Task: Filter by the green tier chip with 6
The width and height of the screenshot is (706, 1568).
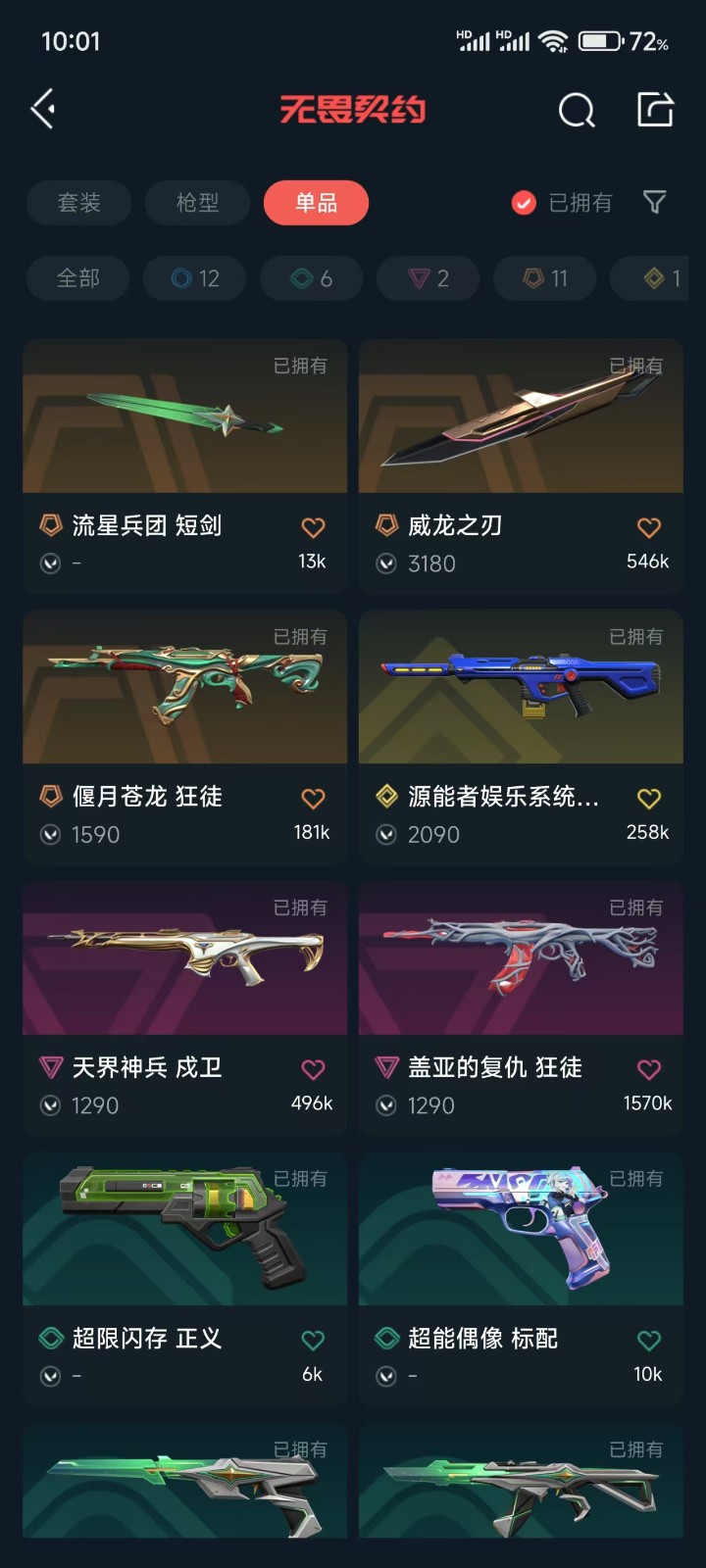Action: pos(312,278)
